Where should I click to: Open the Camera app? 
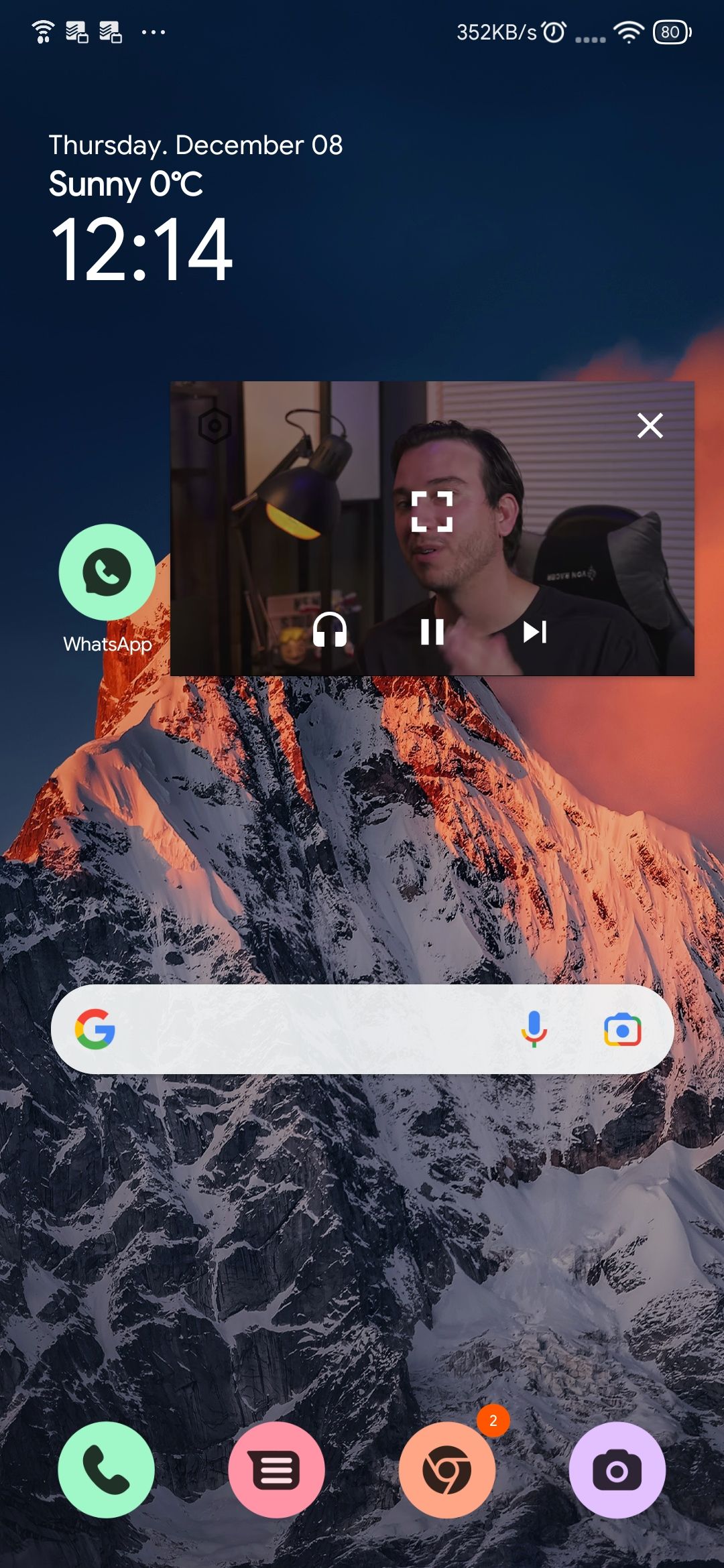coord(617,1470)
